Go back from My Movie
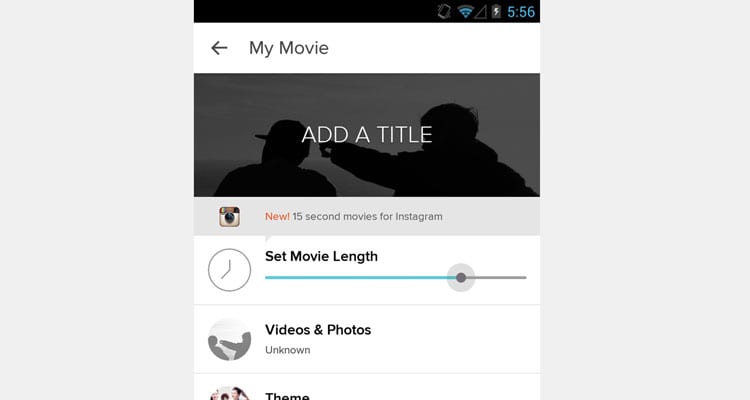This screenshot has width=750, height=400. [x=219, y=48]
